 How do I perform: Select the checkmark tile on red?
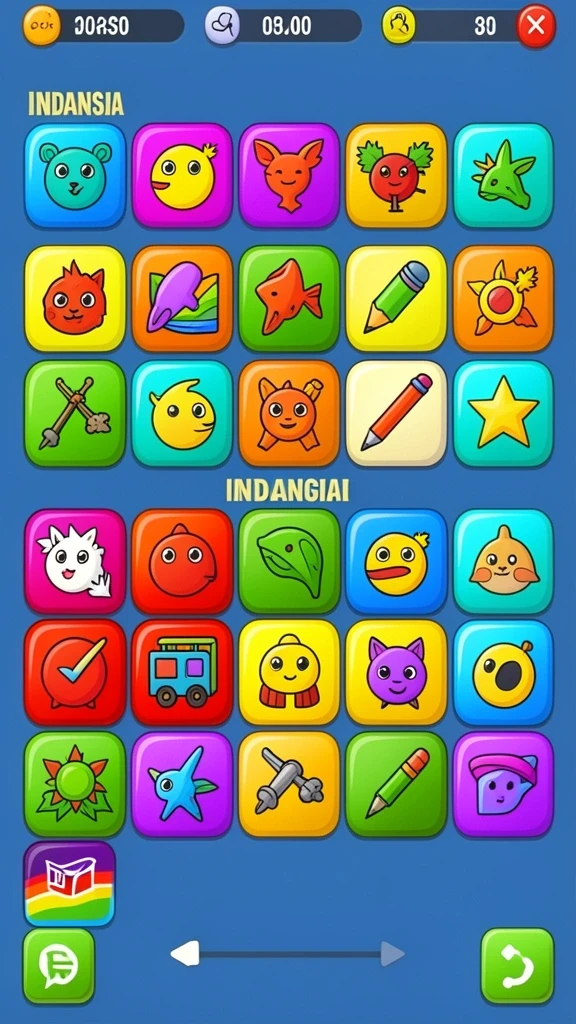75,673
